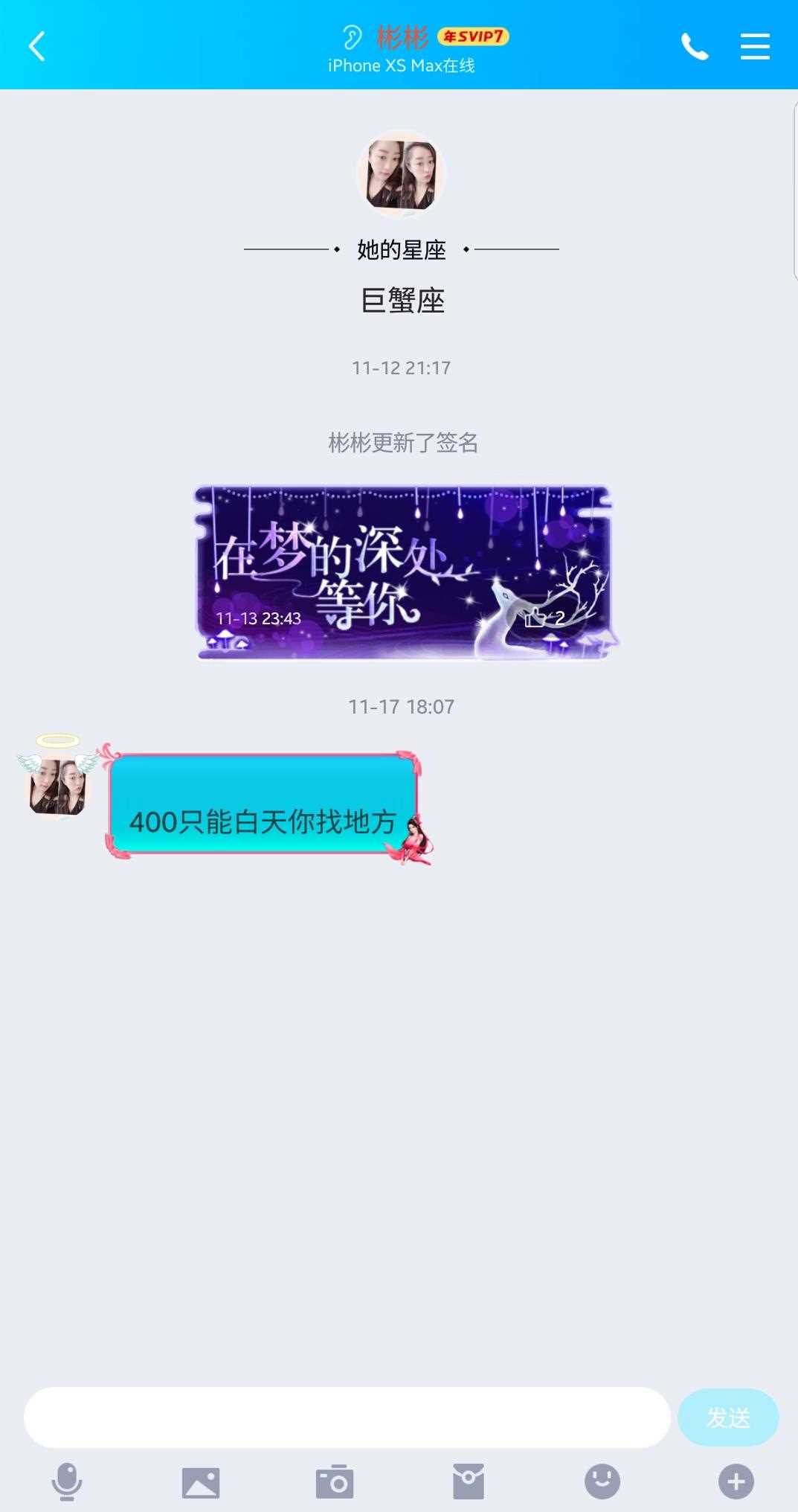Tap the 发送 send button
This screenshot has height=1512, width=798.
pos(727,1417)
